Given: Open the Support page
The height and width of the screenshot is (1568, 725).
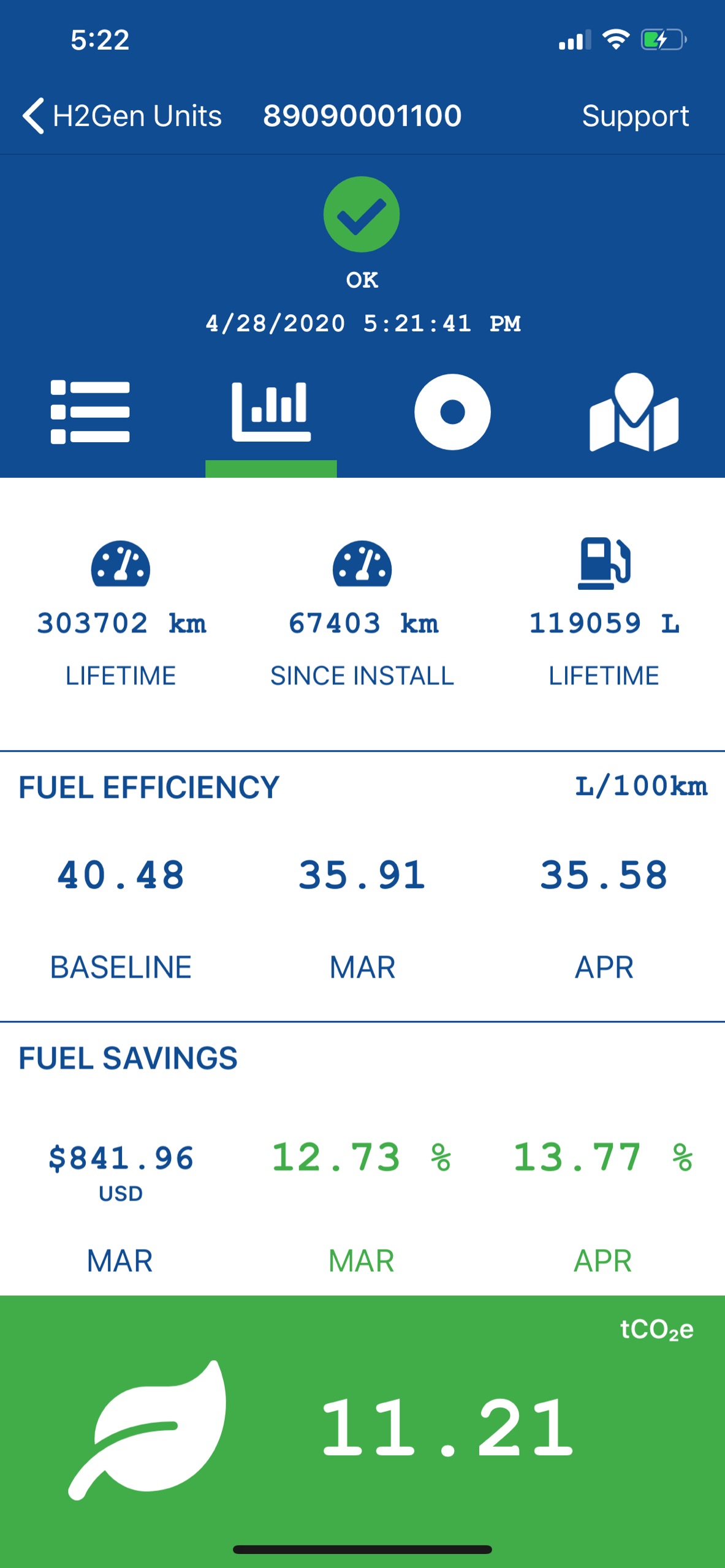Looking at the screenshot, I should pyautogui.click(x=635, y=116).
